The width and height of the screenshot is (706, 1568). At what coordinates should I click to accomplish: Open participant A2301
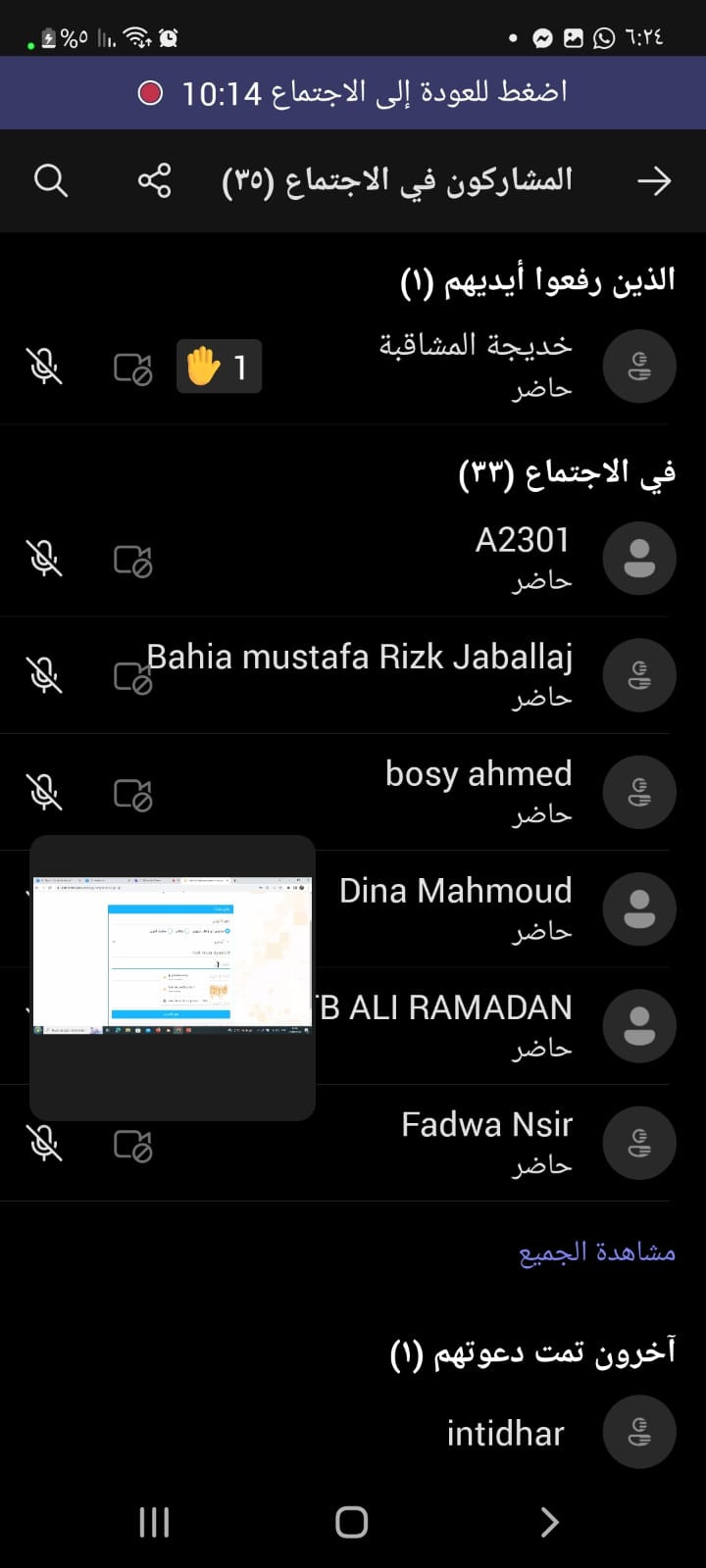[x=353, y=559]
